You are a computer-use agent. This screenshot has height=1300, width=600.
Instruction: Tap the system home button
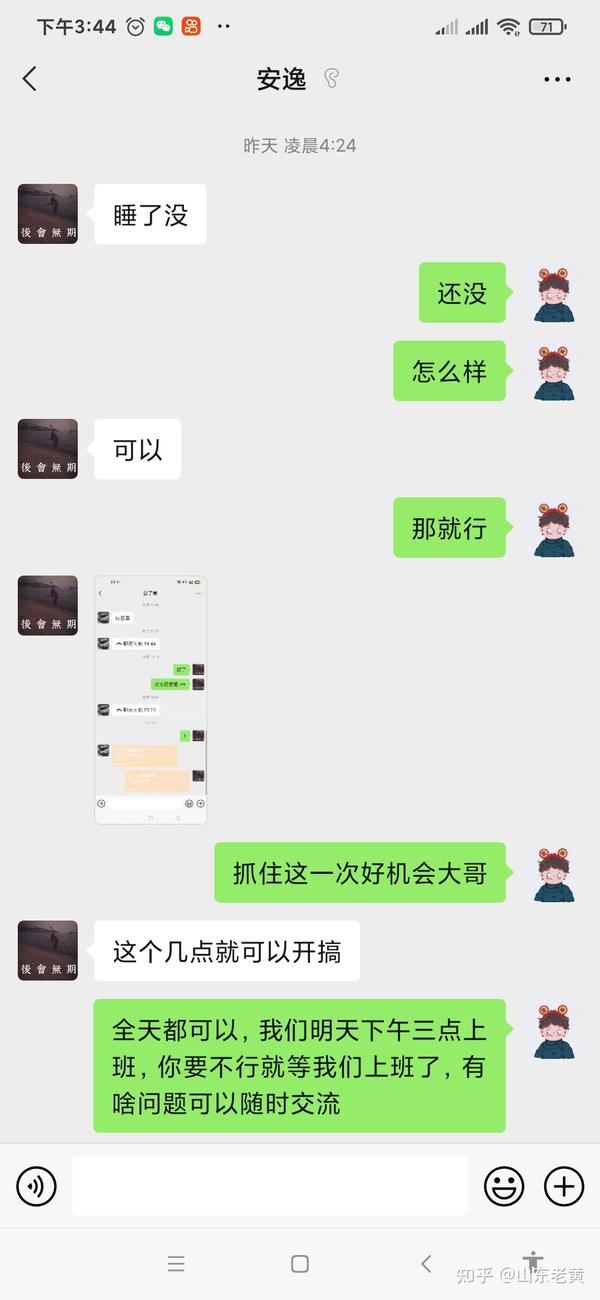coord(299,1264)
